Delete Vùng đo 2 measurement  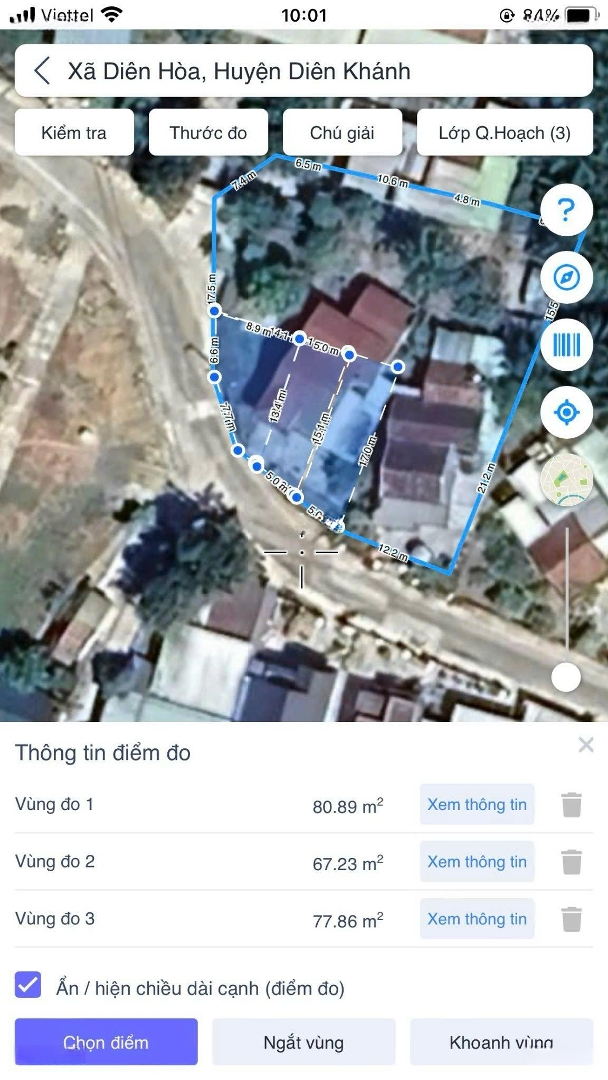tap(571, 862)
